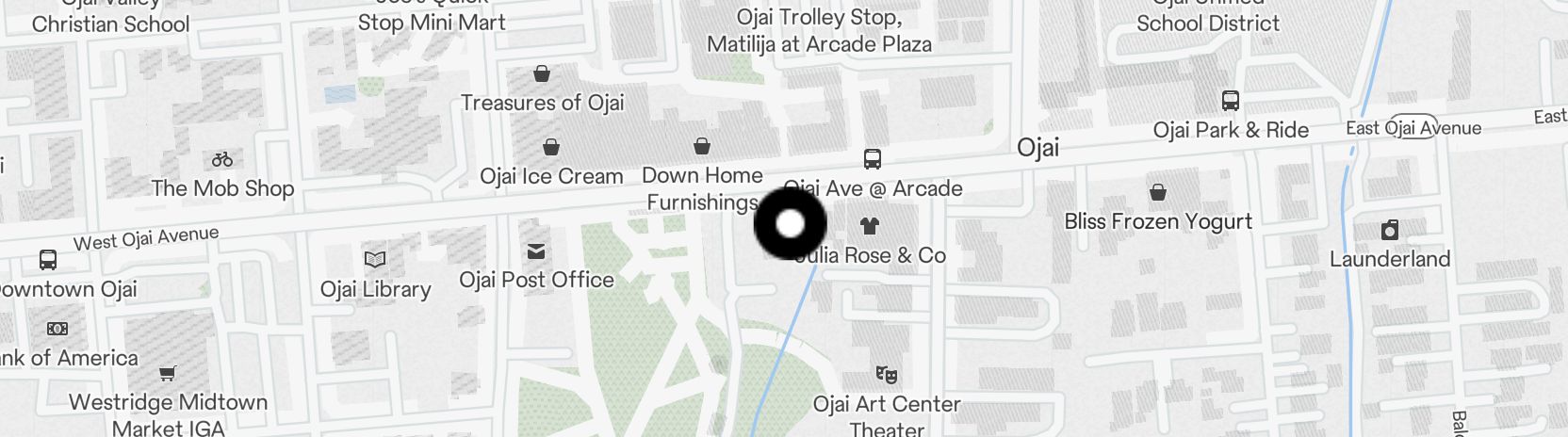This screenshot has width=1568, height=437.
Task: Select Ojai Post Office on the map
Action: (x=536, y=251)
